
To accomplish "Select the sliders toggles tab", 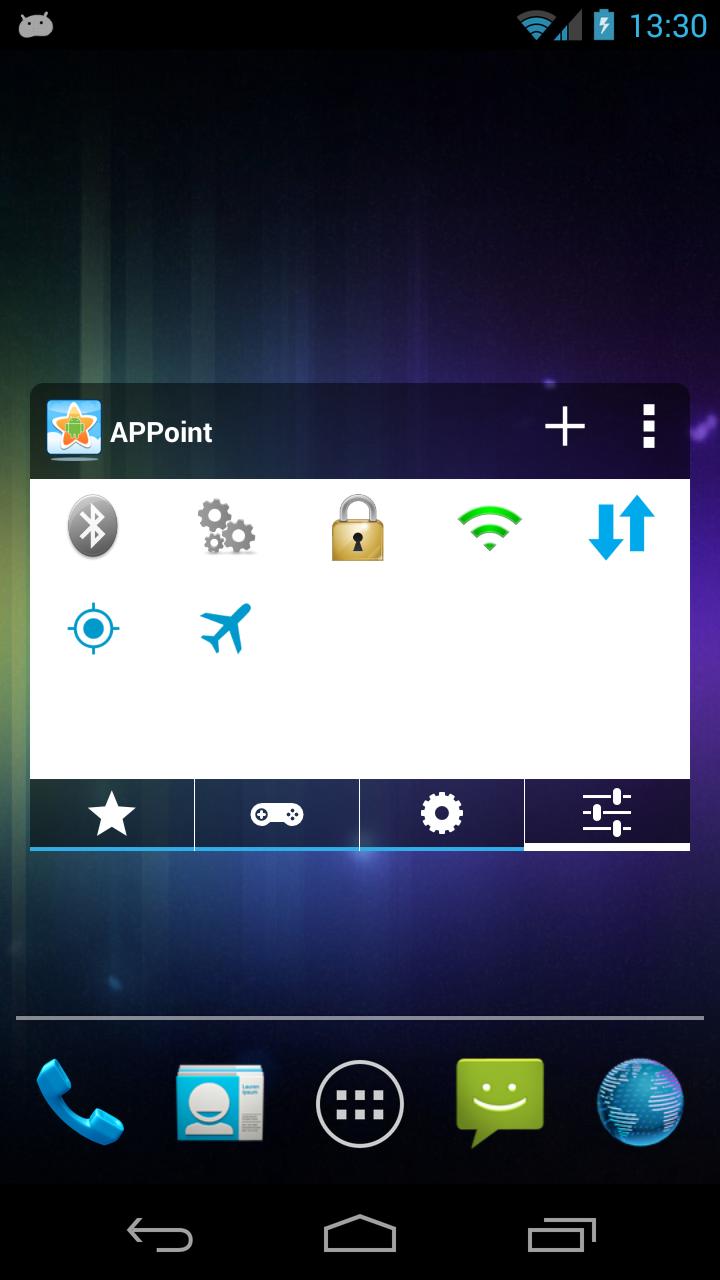I will point(607,814).
